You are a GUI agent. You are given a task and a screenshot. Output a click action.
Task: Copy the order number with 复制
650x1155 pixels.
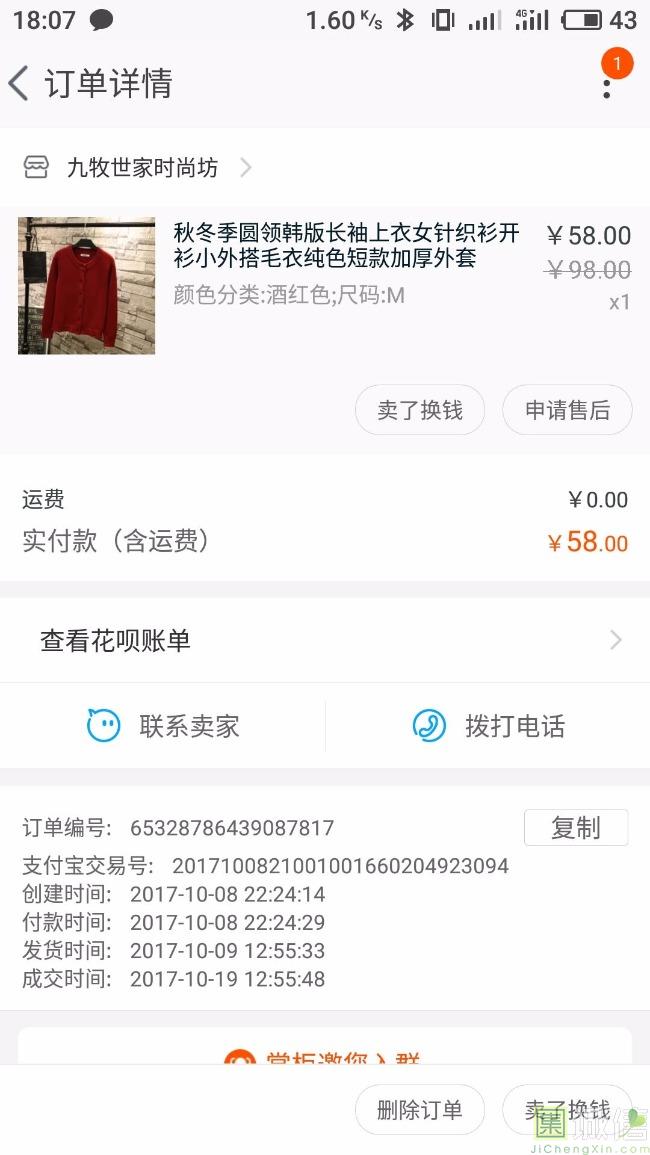[576, 828]
